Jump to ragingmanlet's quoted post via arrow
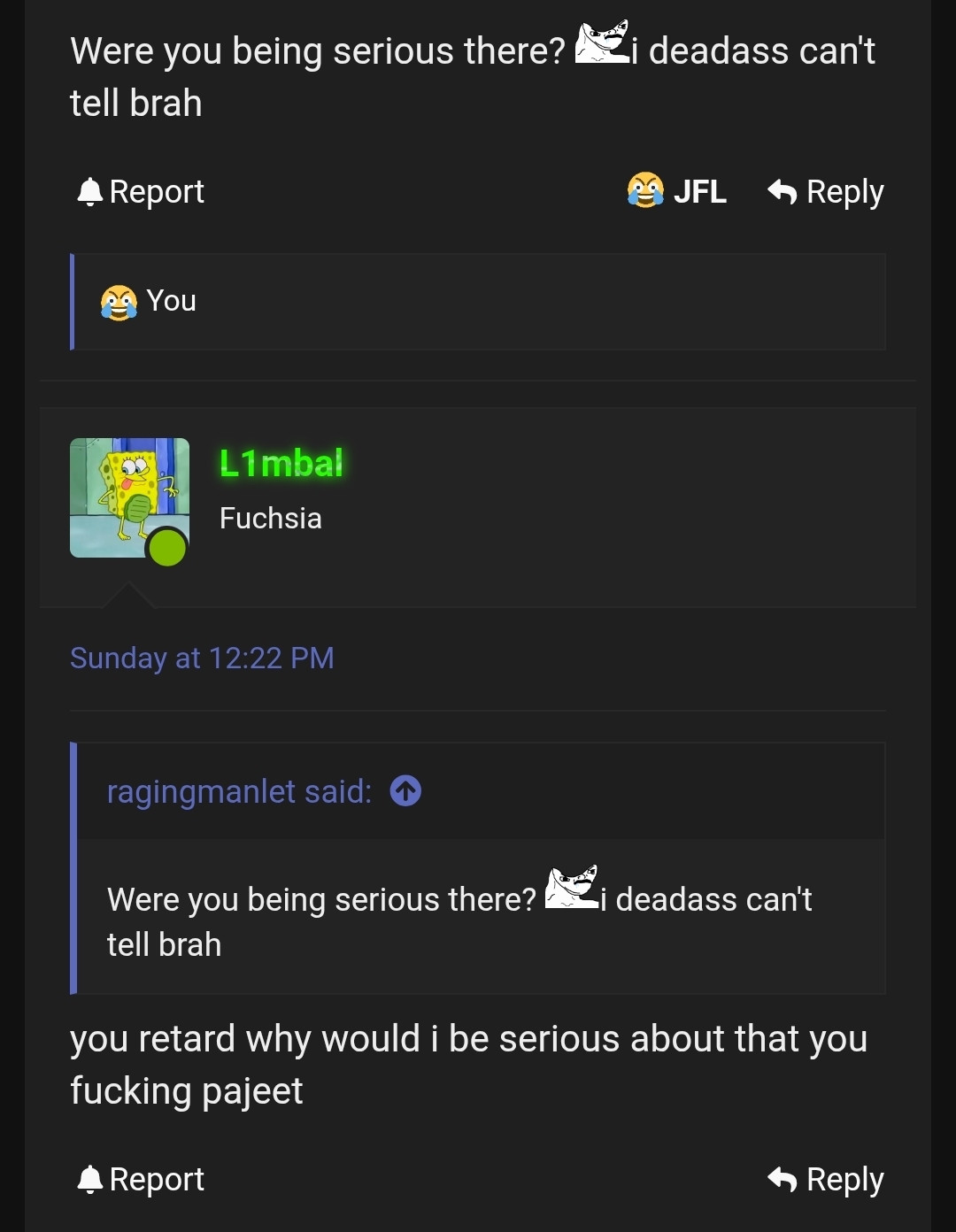This screenshot has width=956, height=1232. 405,790
